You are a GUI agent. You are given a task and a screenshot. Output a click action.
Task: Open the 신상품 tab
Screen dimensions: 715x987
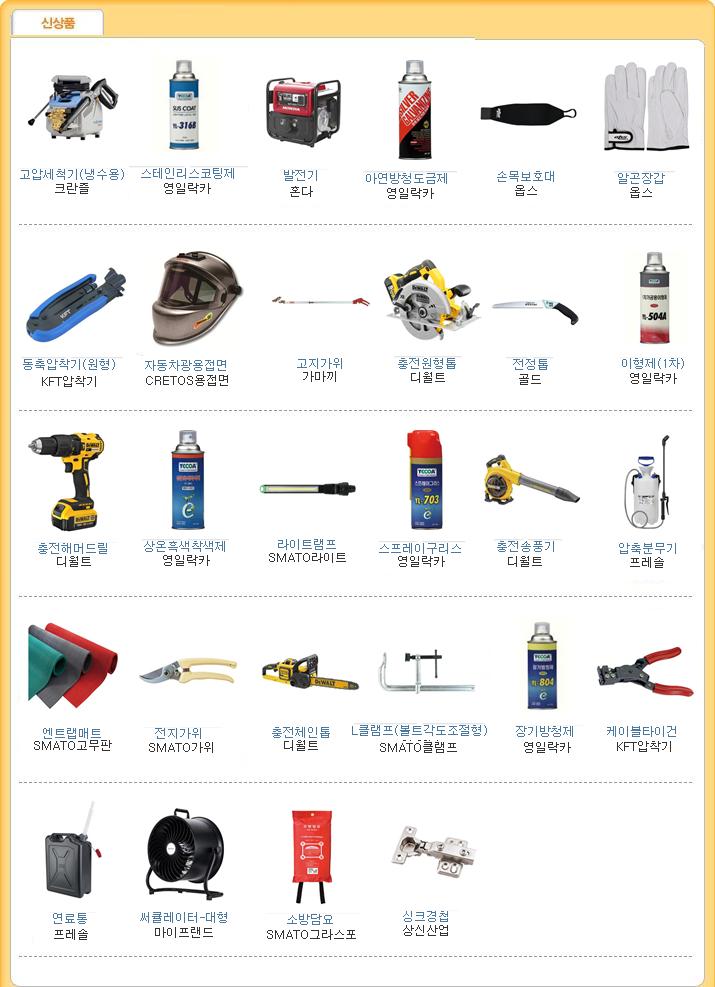tap(57, 21)
